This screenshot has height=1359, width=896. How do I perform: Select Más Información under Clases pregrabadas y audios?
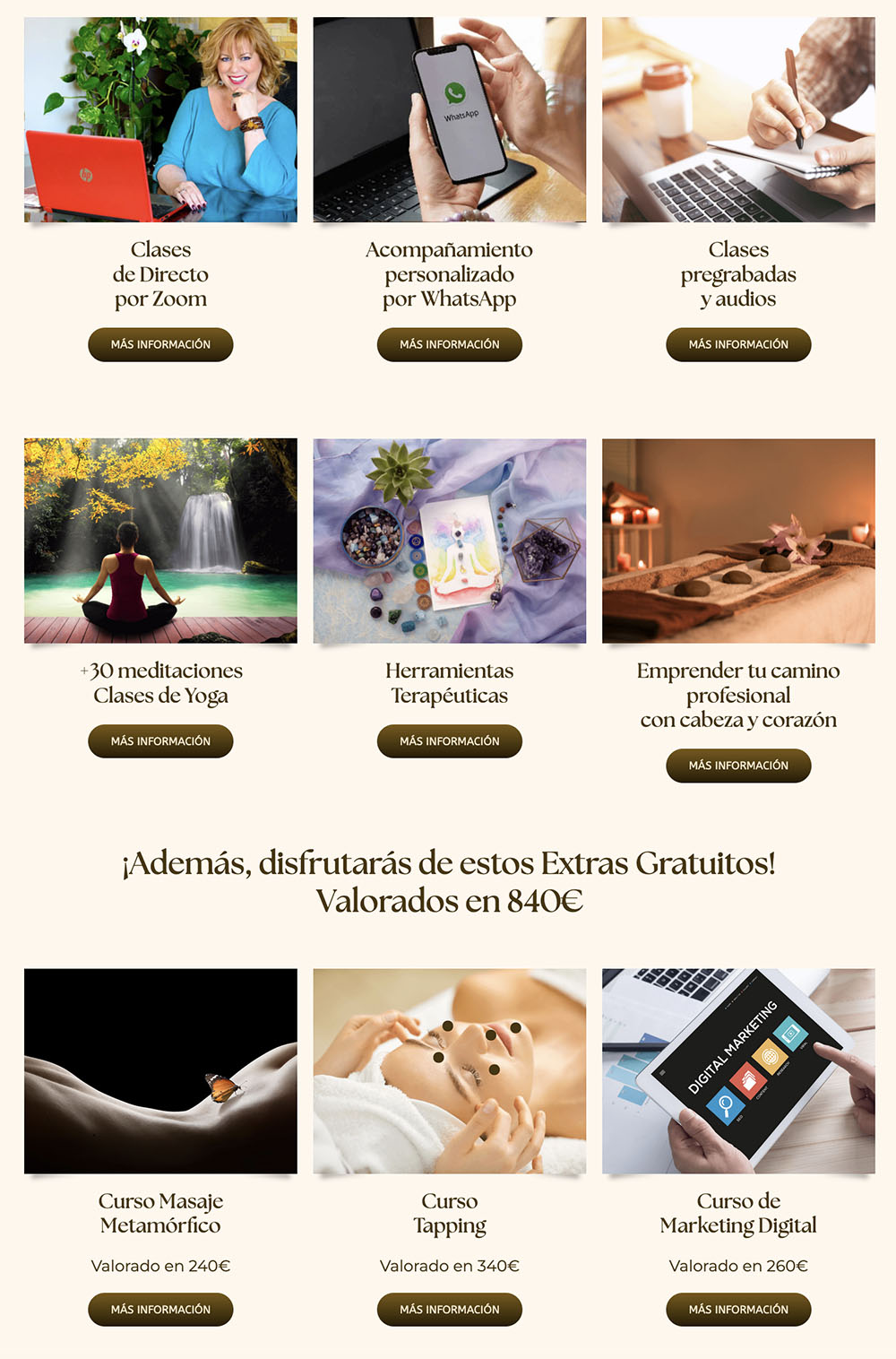click(x=738, y=344)
